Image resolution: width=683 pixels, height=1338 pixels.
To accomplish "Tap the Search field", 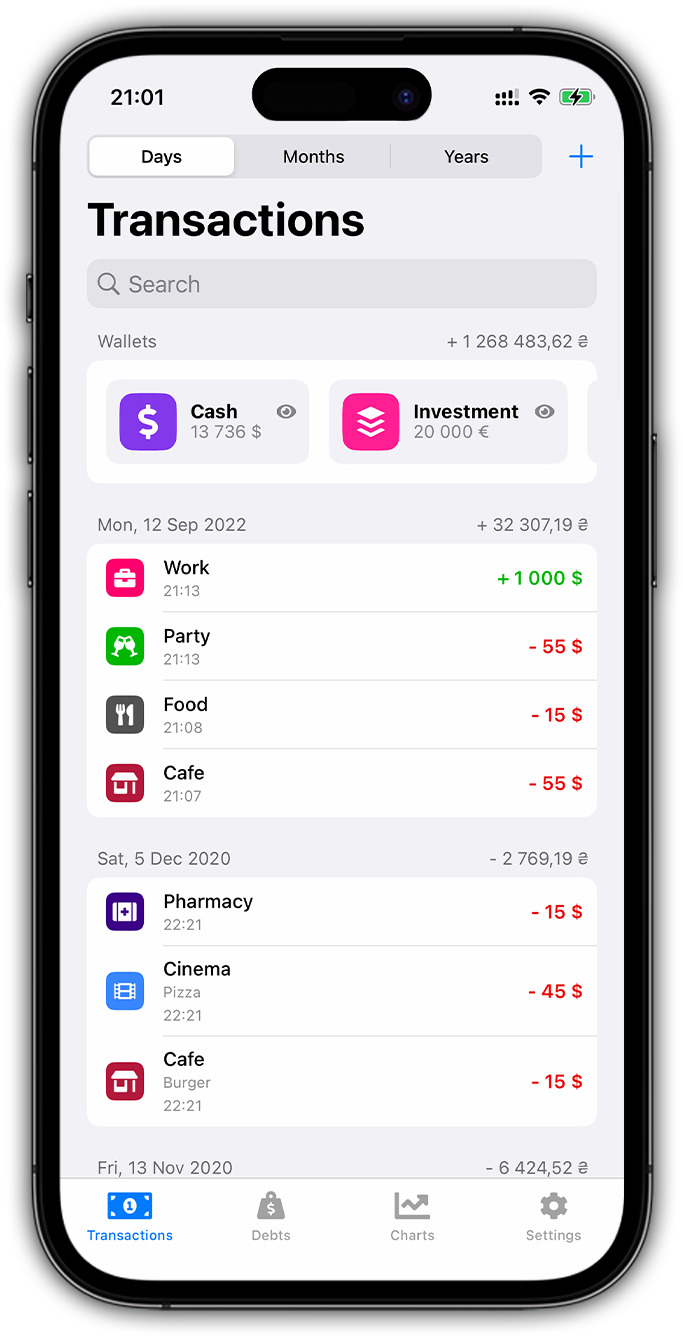I will click(x=341, y=284).
